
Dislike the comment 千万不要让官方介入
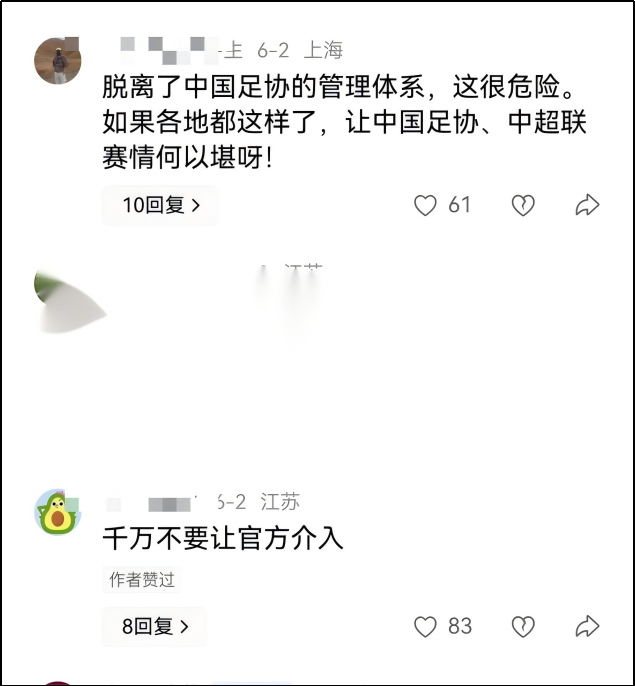point(523,626)
